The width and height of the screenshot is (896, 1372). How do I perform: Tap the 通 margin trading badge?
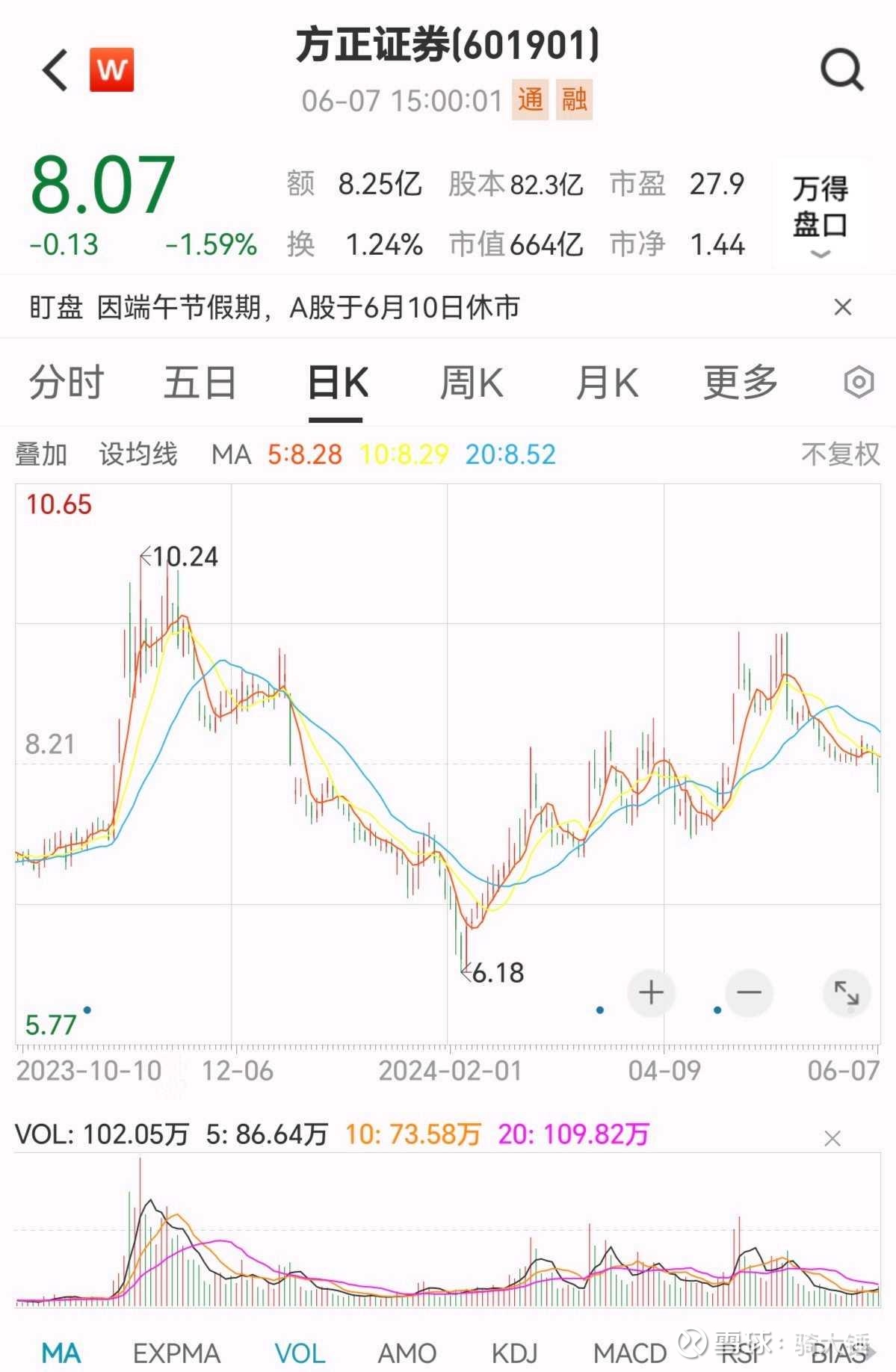click(x=531, y=99)
